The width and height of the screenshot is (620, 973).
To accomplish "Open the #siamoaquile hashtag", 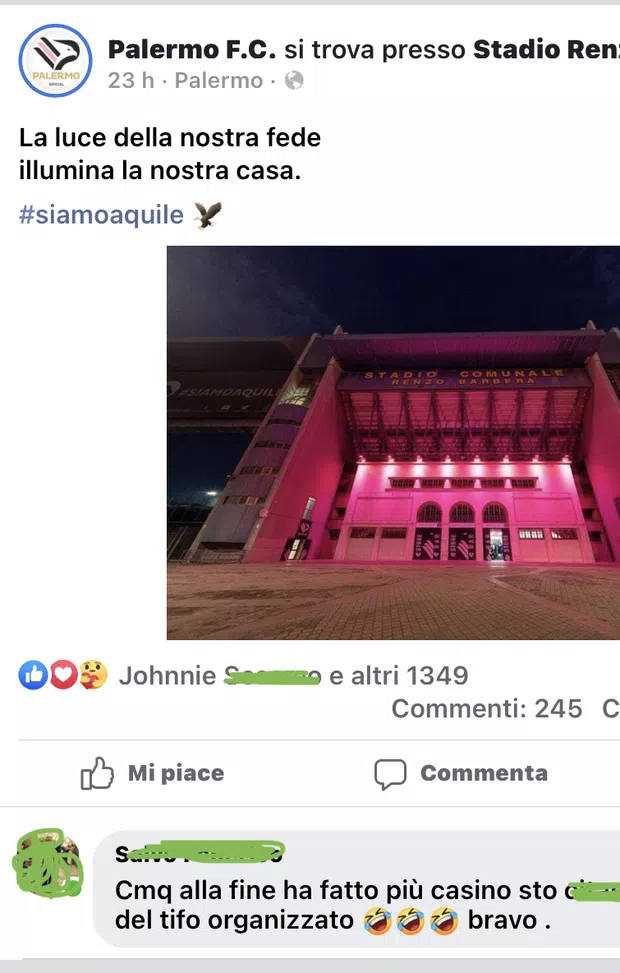I will tap(101, 215).
